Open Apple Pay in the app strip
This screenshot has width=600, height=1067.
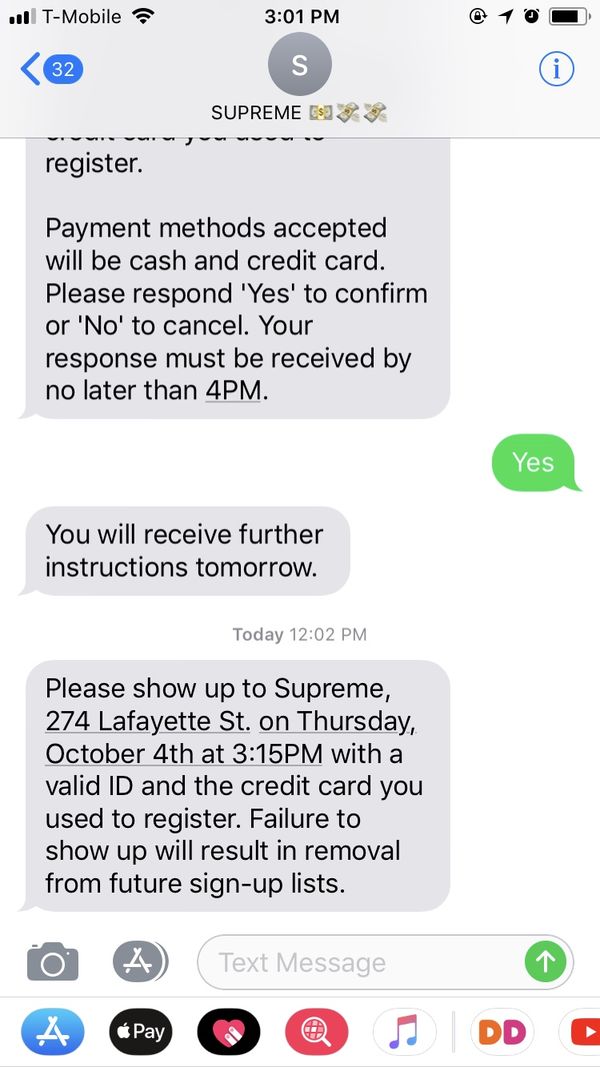[x=140, y=1032]
